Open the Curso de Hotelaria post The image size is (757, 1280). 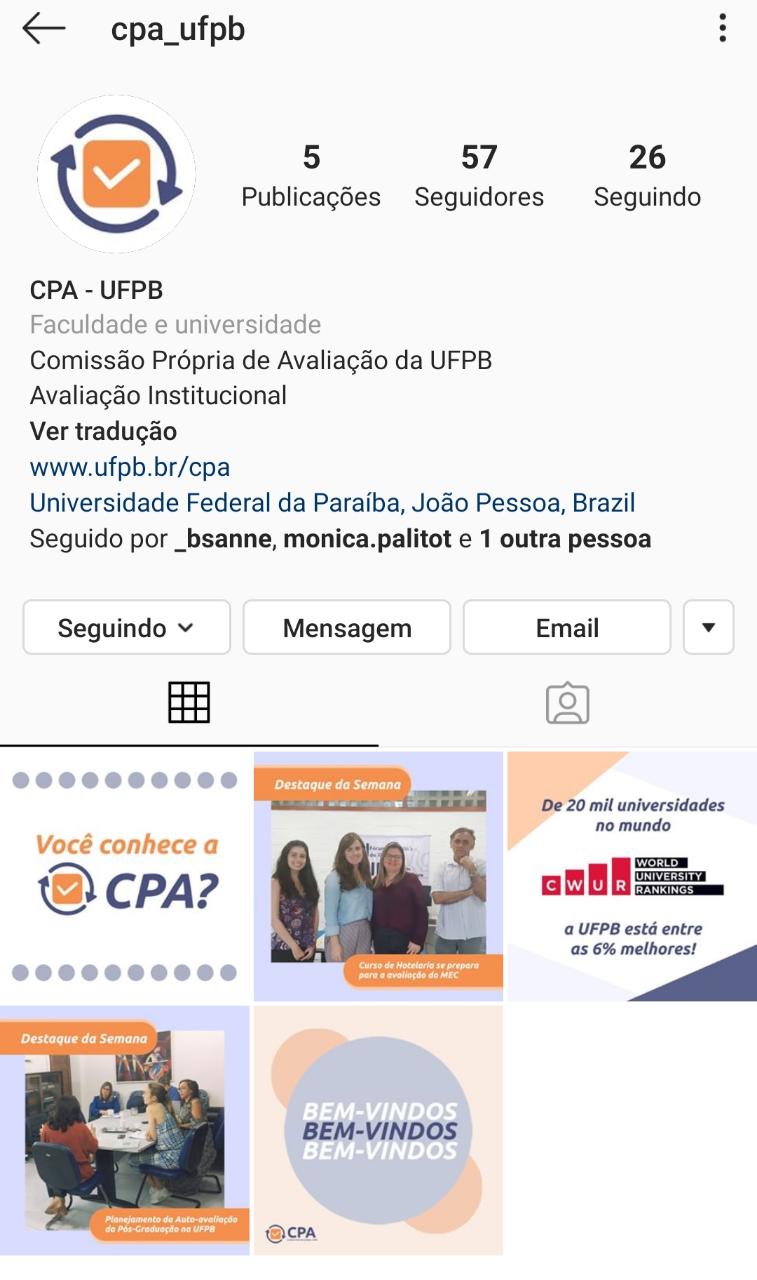pyautogui.click(x=378, y=876)
